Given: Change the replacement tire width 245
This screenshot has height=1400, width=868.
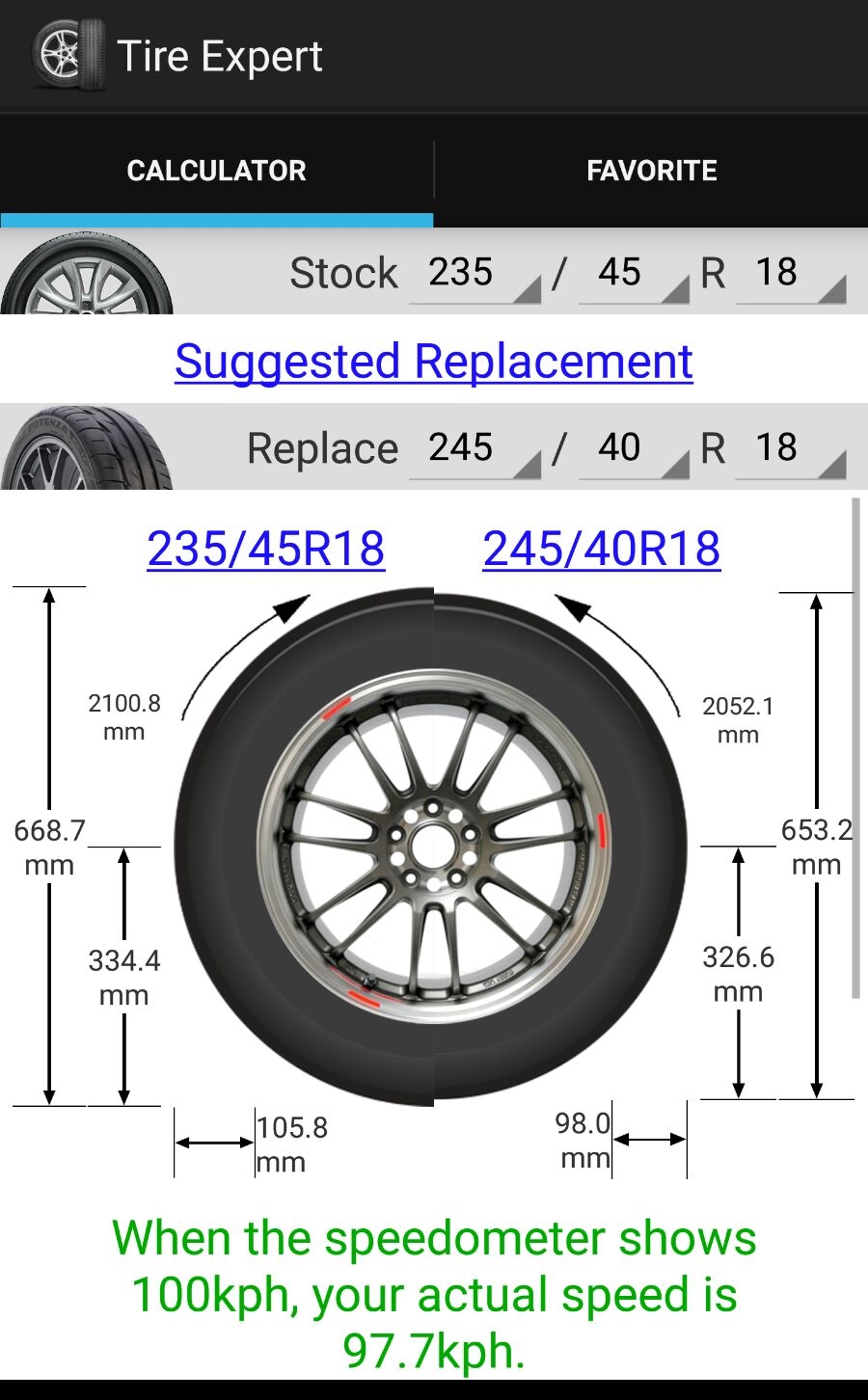Looking at the screenshot, I should tap(475, 449).
